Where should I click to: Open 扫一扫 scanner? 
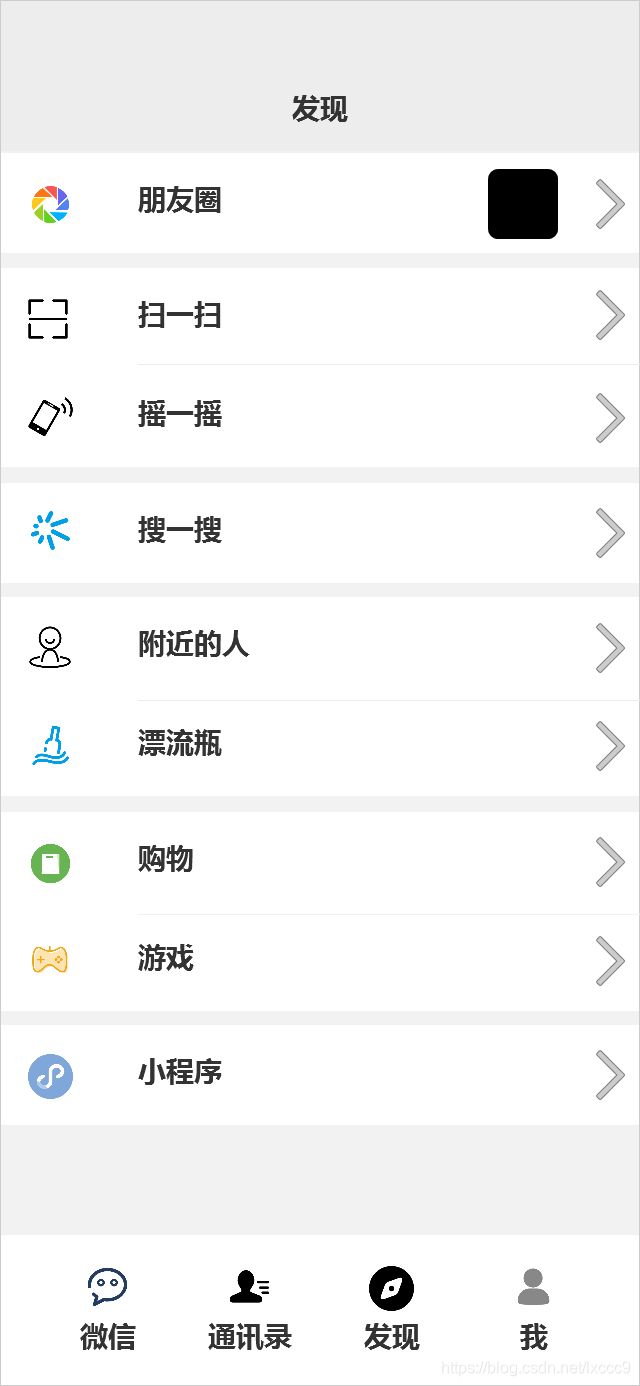(x=320, y=316)
